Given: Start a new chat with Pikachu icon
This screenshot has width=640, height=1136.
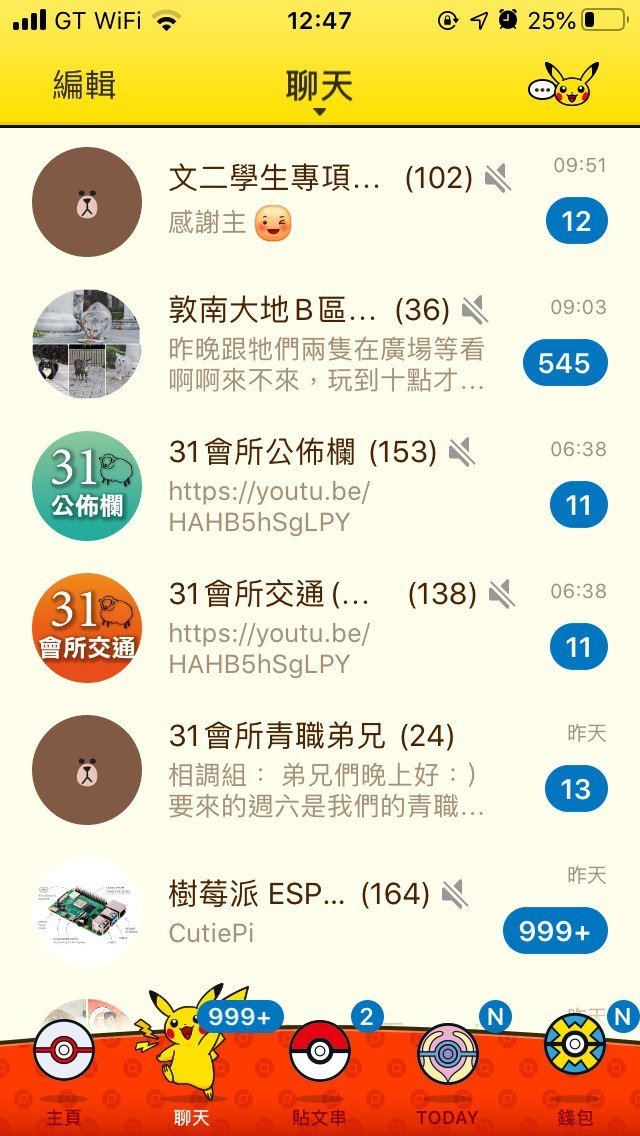Looking at the screenshot, I should coord(563,85).
